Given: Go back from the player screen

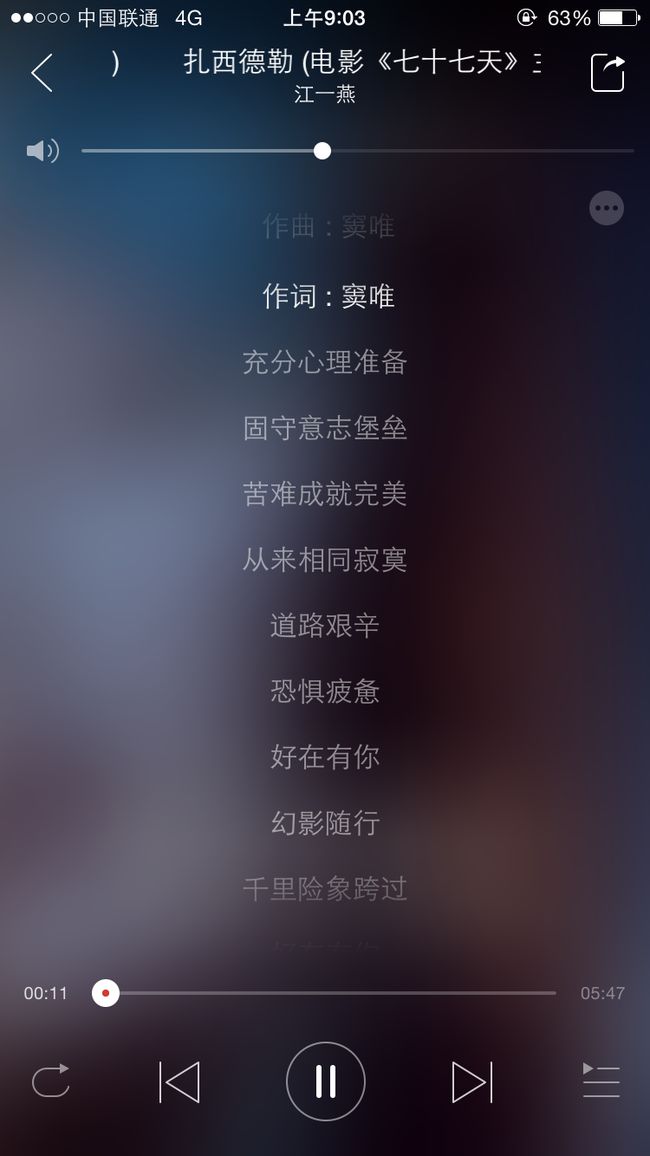Looking at the screenshot, I should click(42, 73).
